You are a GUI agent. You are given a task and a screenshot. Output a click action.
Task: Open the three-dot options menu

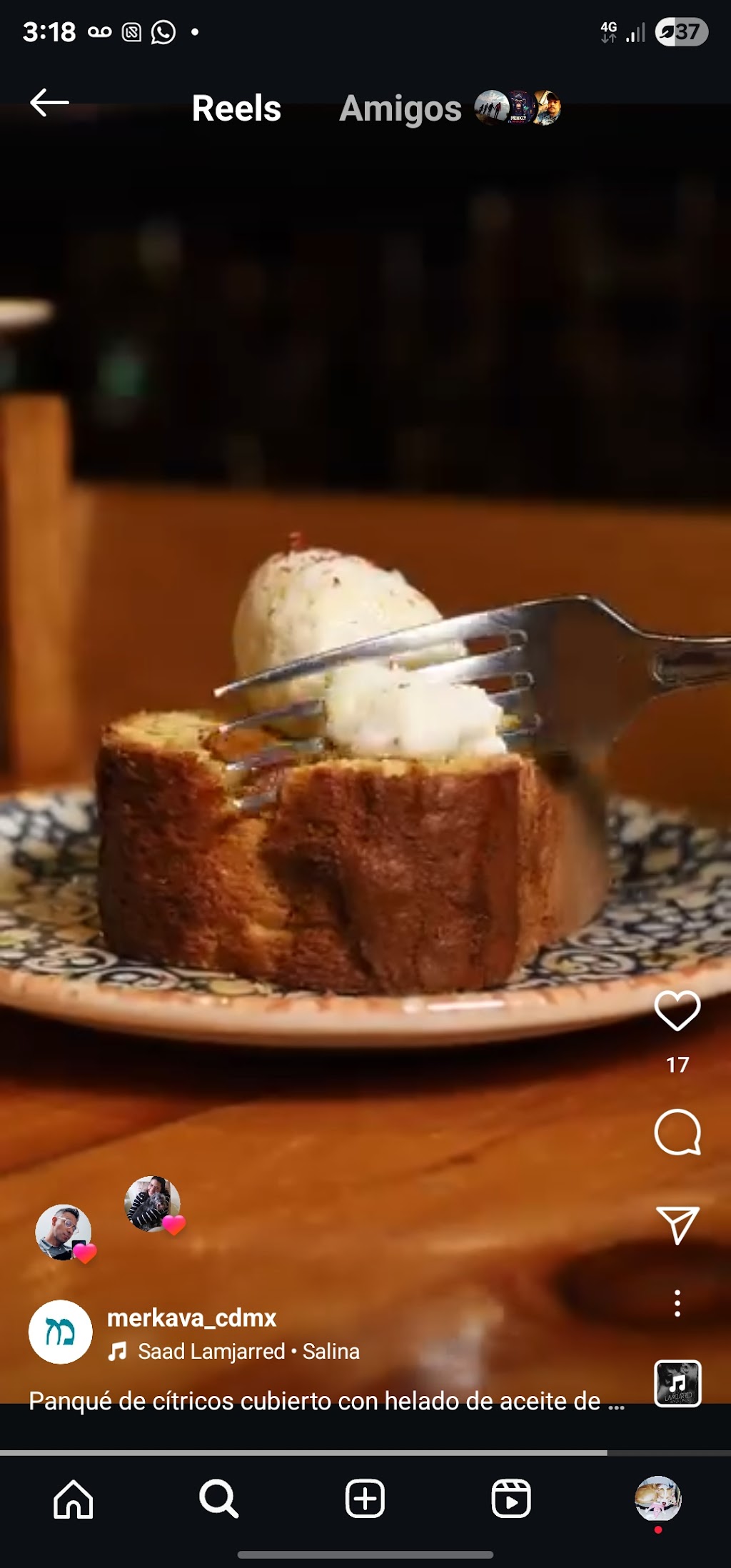tap(677, 1304)
